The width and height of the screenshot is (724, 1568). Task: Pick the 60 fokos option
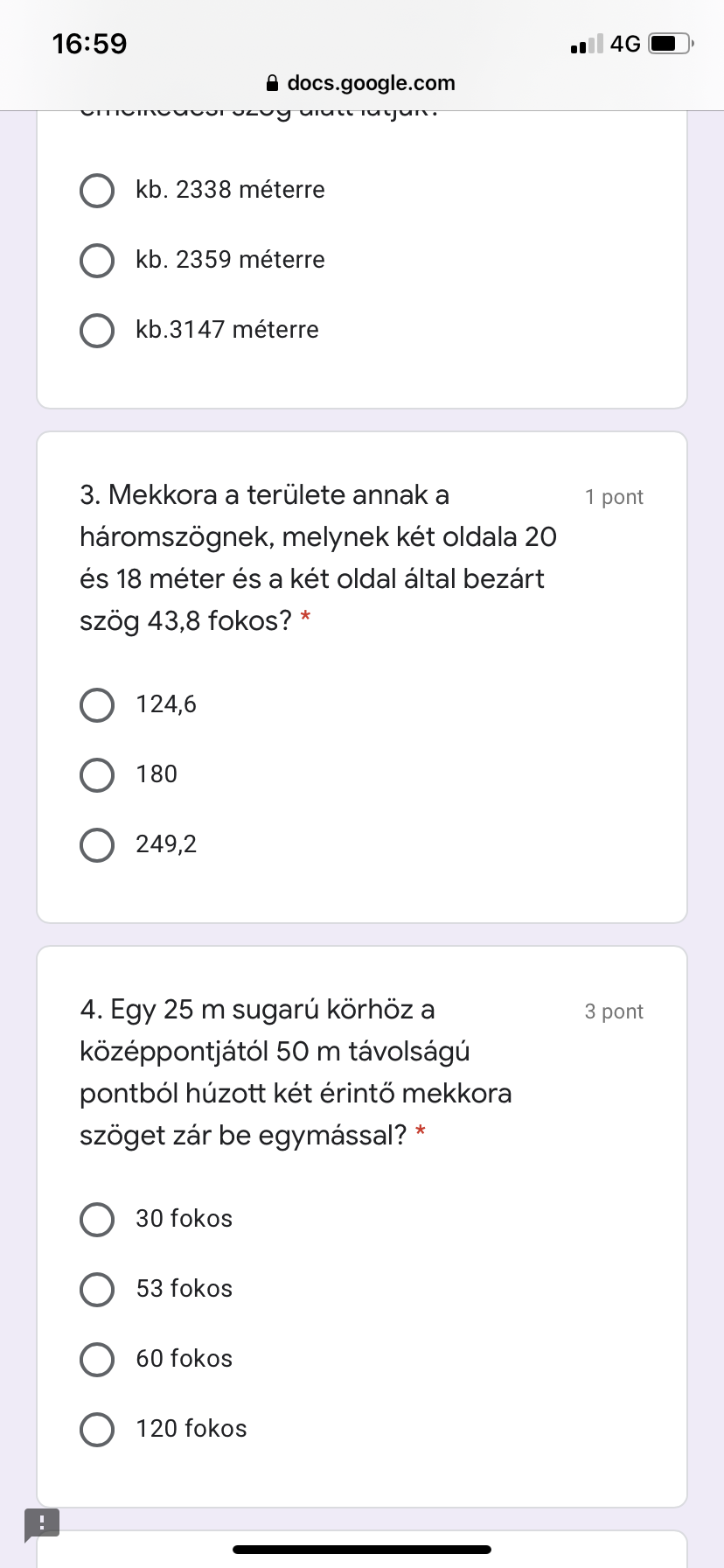[x=97, y=1360]
